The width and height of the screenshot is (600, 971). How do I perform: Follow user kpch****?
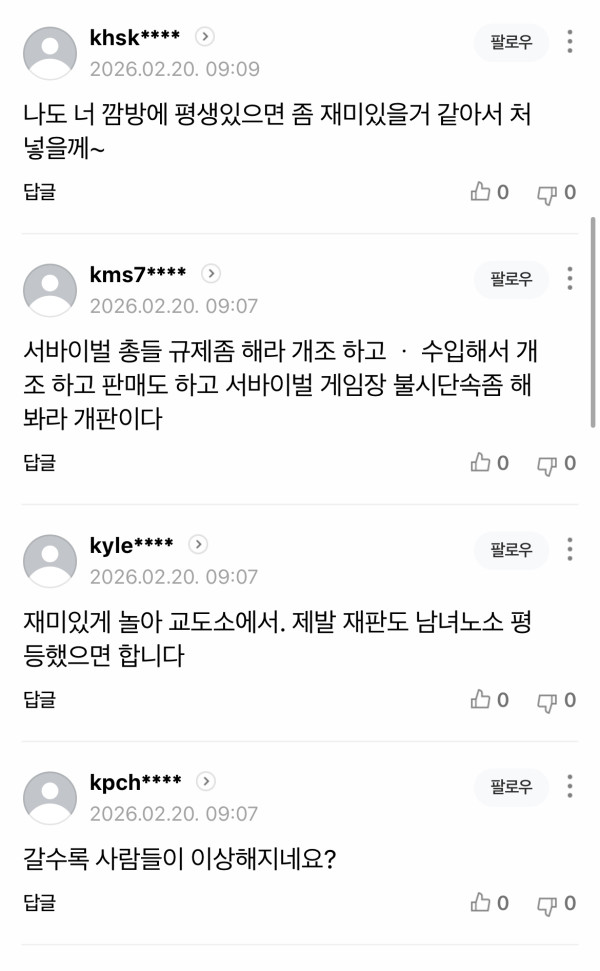511,787
